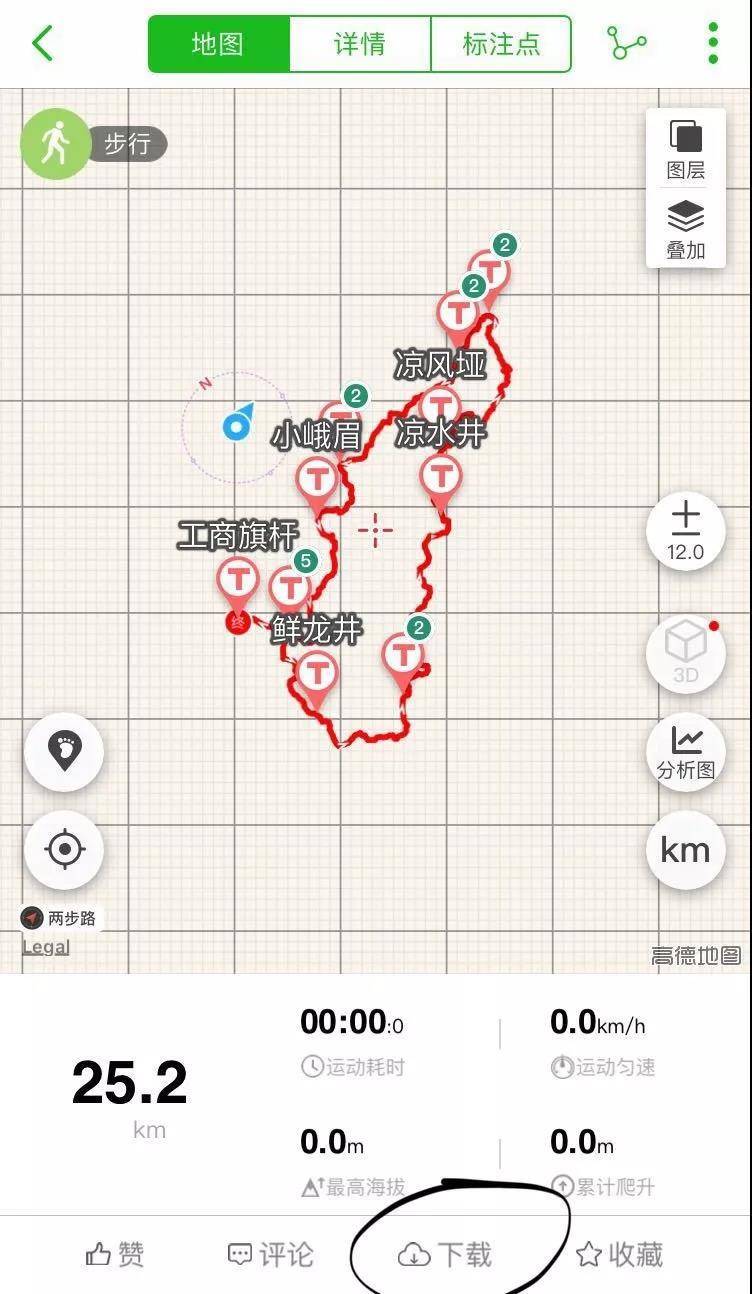Screen dimensions: 752x1294
Task: Tap the footprint marker button
Action: [64, 751]
